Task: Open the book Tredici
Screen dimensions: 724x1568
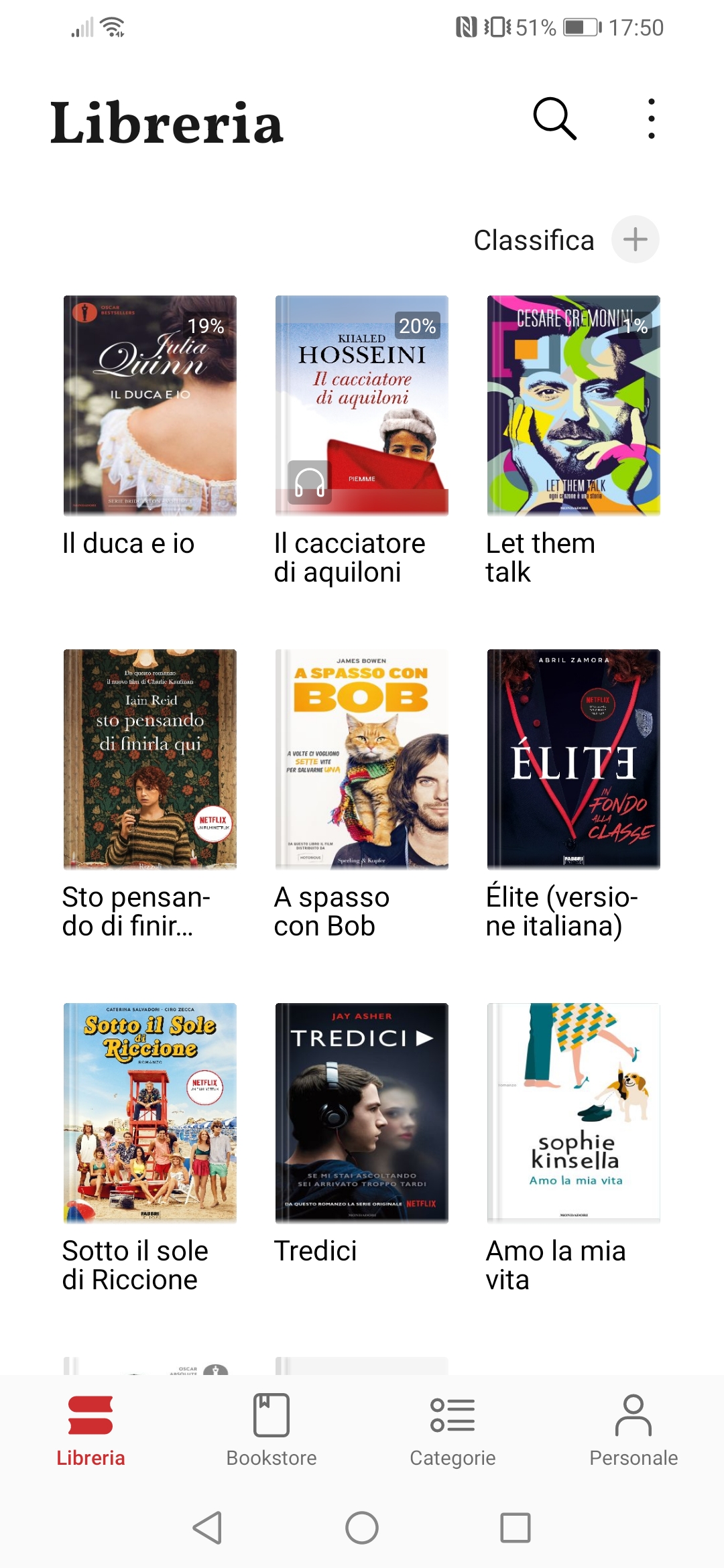Action: click(x=362, y=1113)
